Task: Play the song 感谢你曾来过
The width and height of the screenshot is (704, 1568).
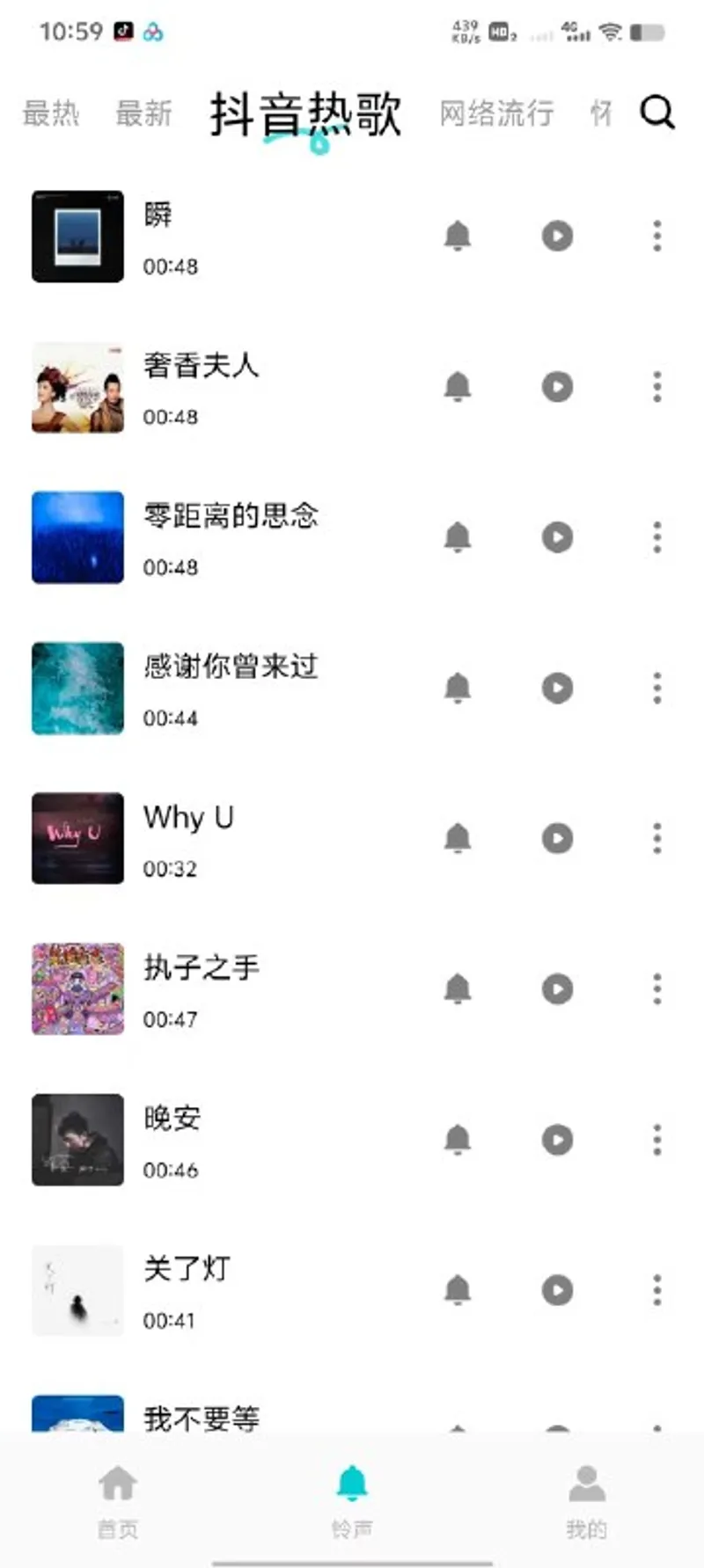Action: (x=557, y=689)
